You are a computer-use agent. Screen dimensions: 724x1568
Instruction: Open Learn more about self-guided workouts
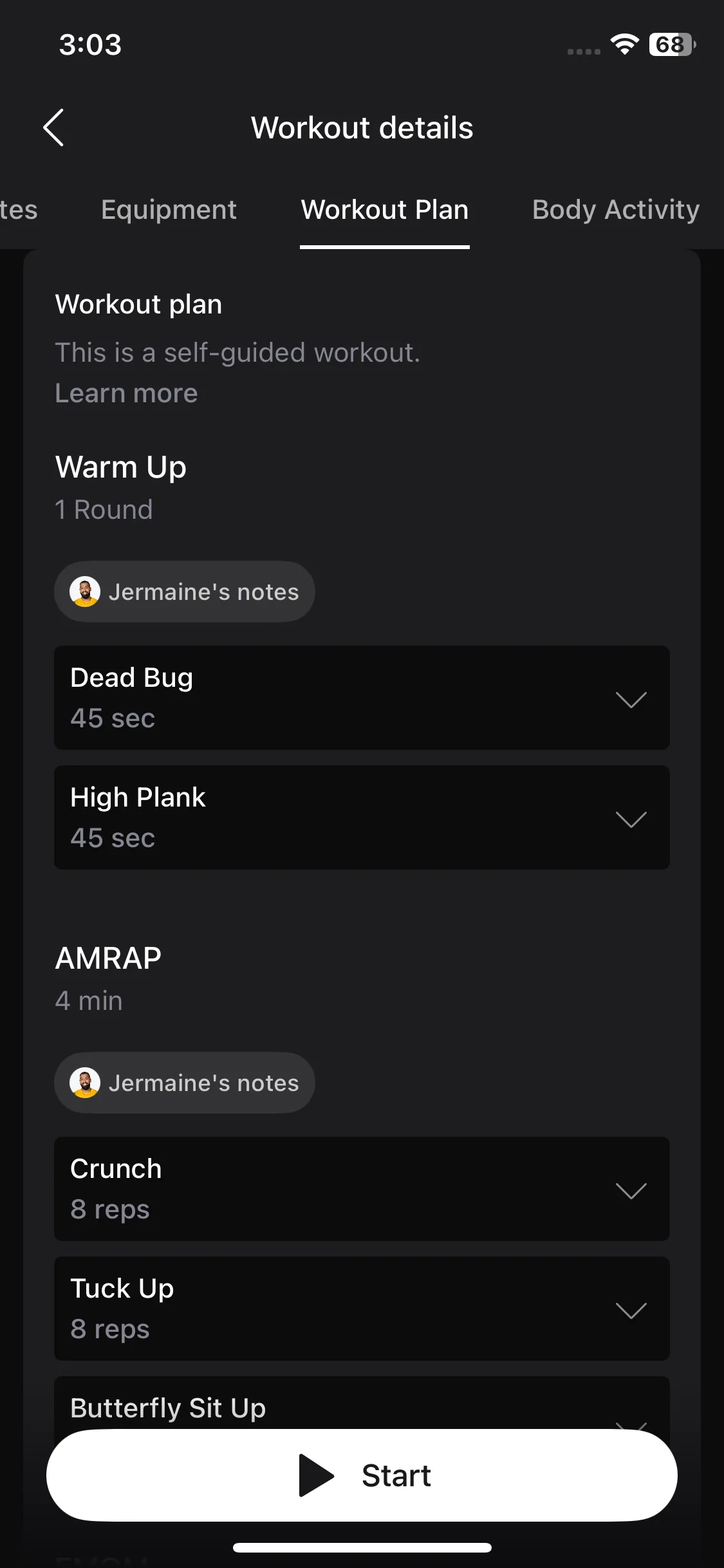(126, 393)
